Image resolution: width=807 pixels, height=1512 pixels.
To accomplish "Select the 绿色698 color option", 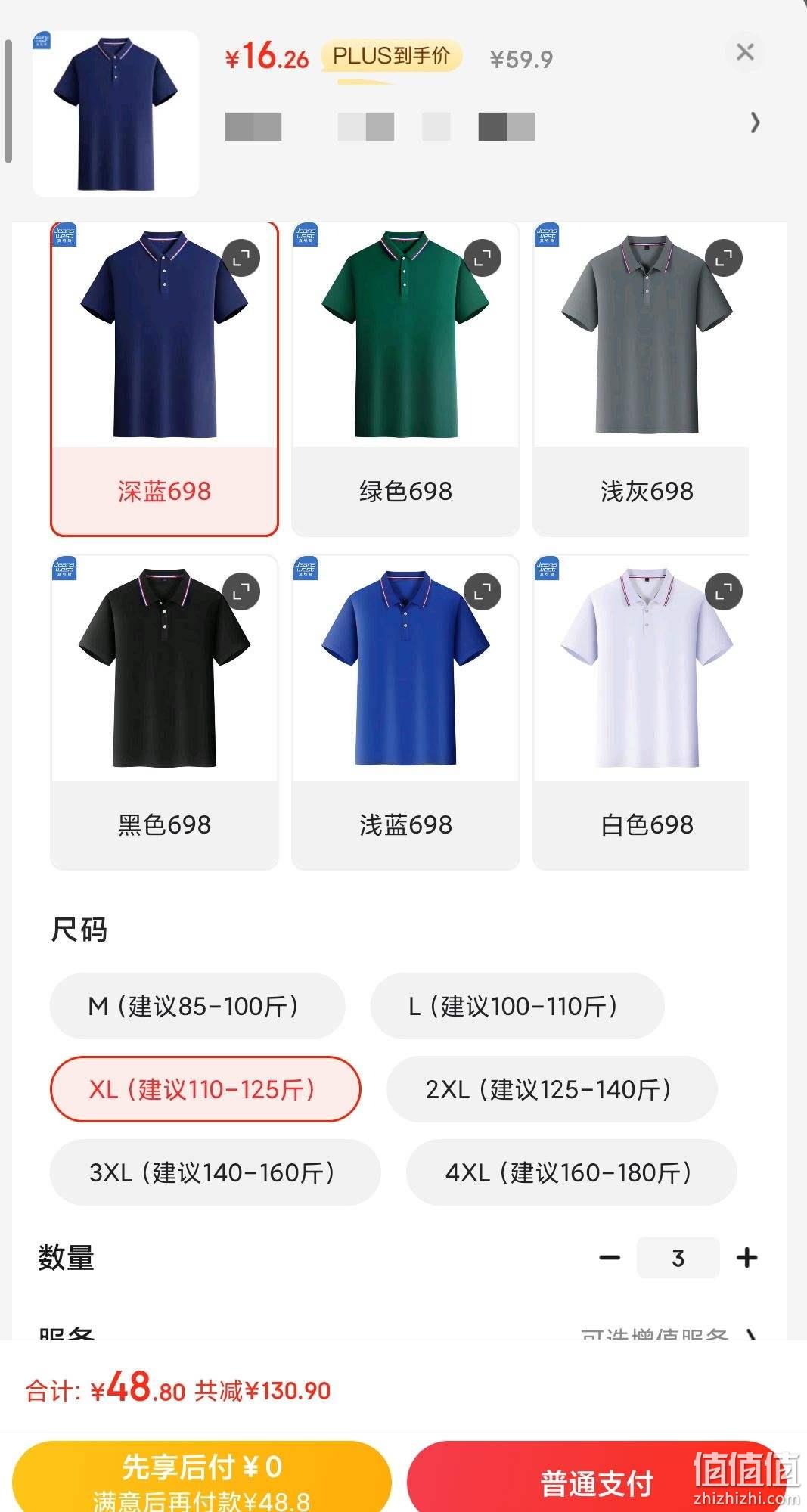I will 405,379.
